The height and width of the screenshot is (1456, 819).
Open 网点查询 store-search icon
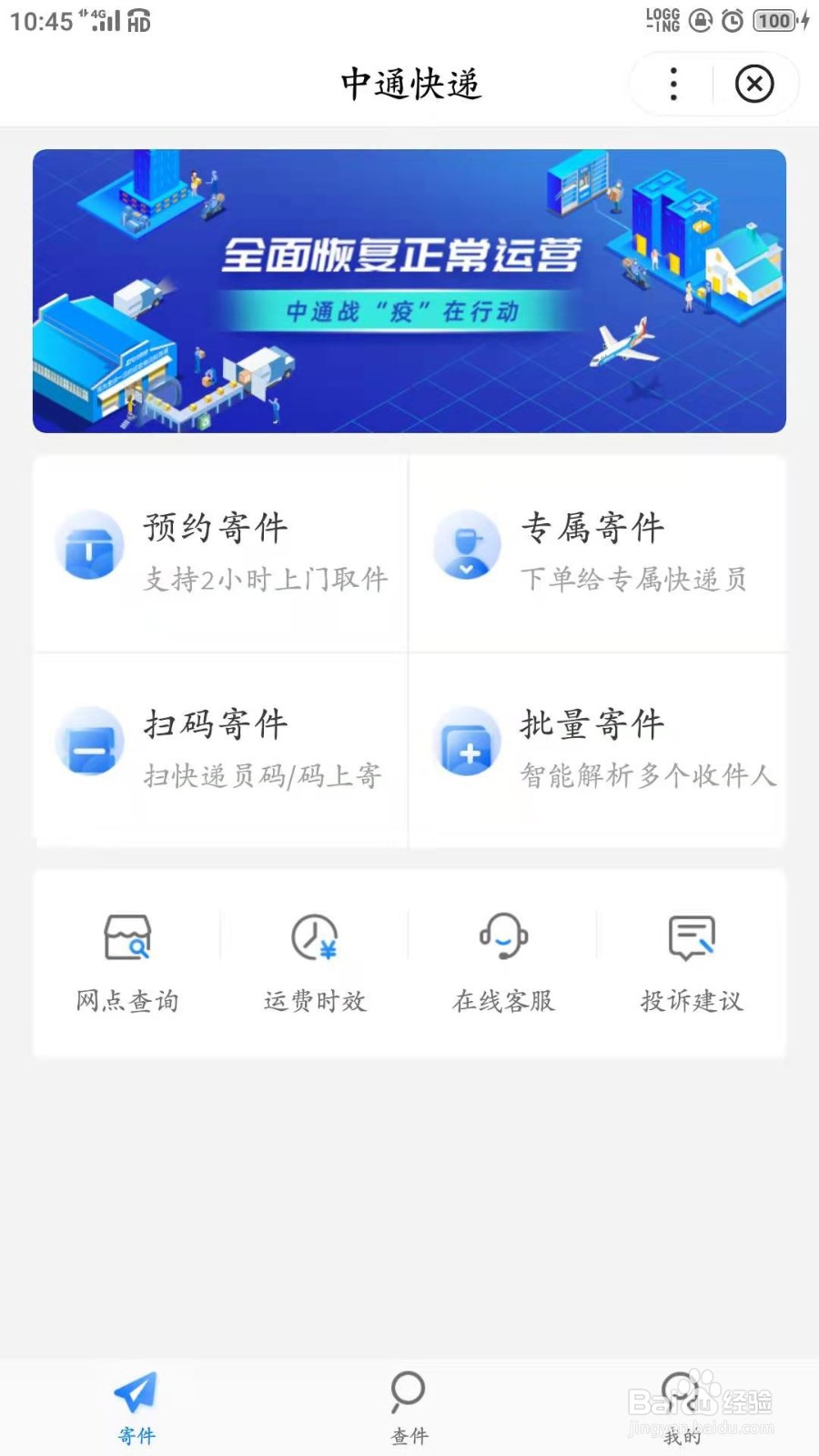coord(127,937)
